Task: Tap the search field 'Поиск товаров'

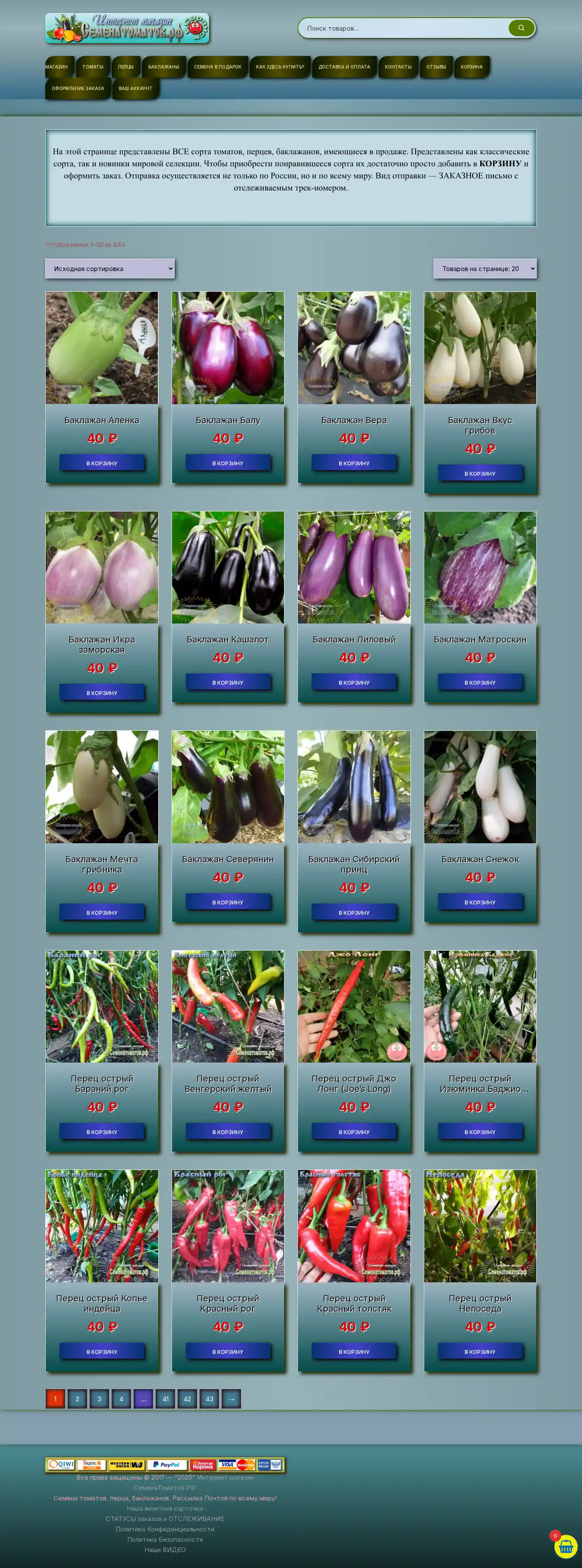Action: click(x=402, y=28)
